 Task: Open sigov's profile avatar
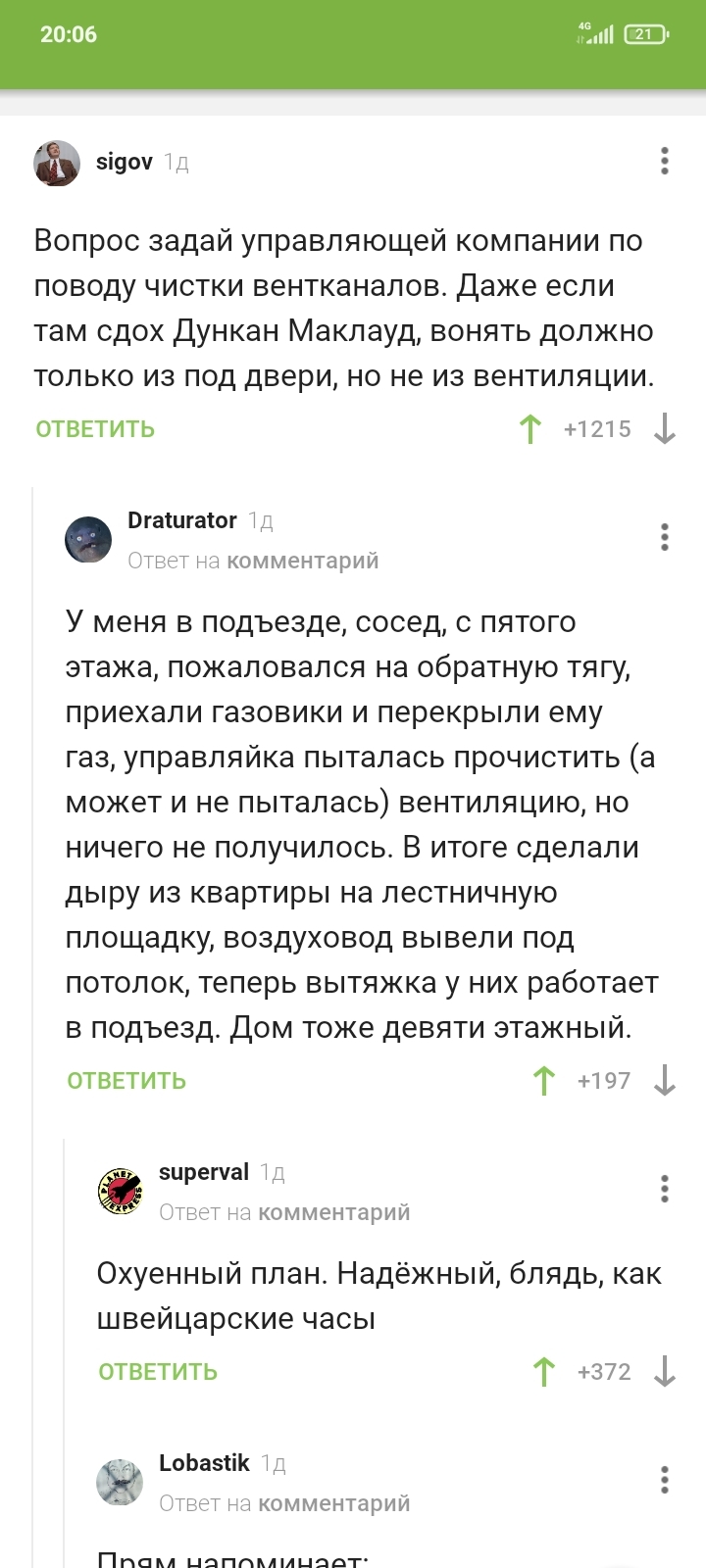click(x=57, y=163)
